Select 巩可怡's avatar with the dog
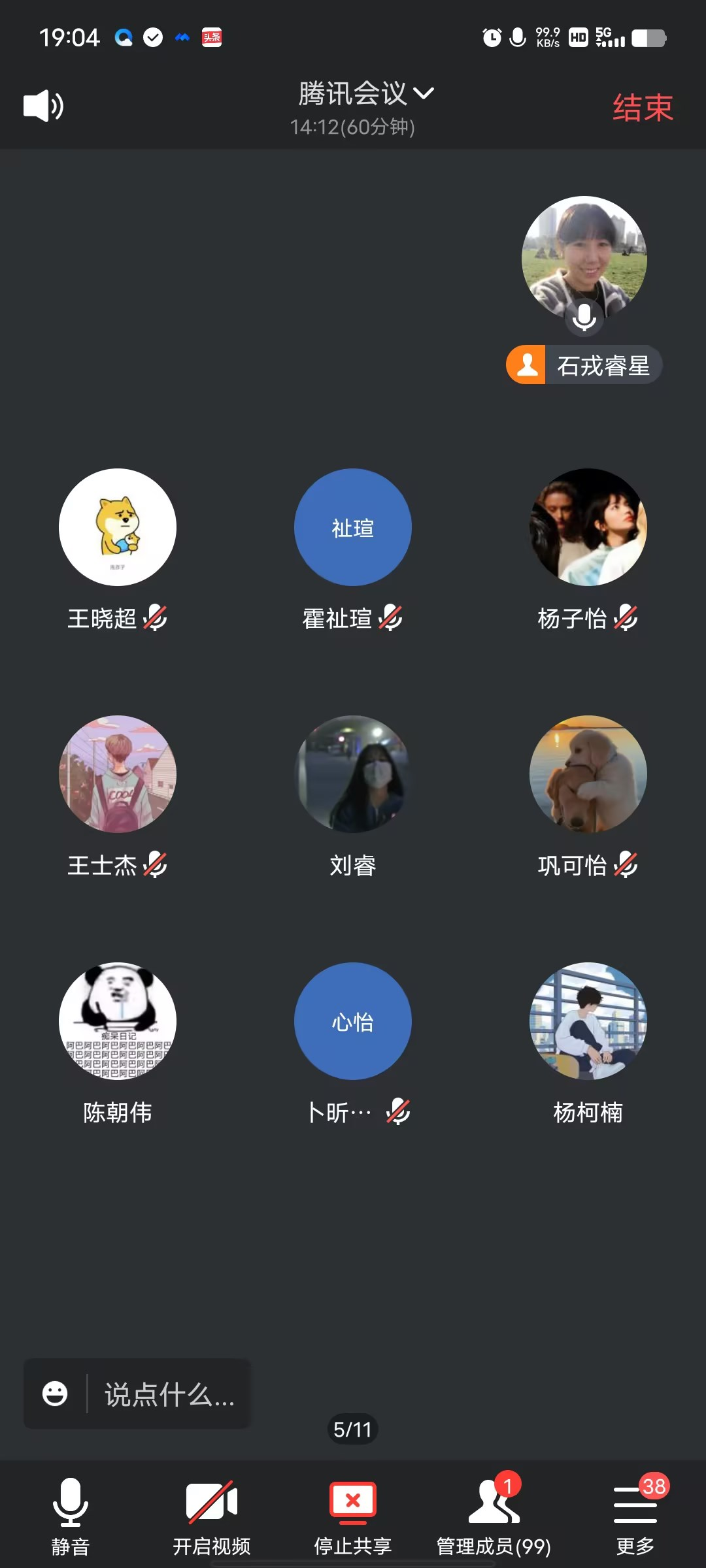 point(588,774)
